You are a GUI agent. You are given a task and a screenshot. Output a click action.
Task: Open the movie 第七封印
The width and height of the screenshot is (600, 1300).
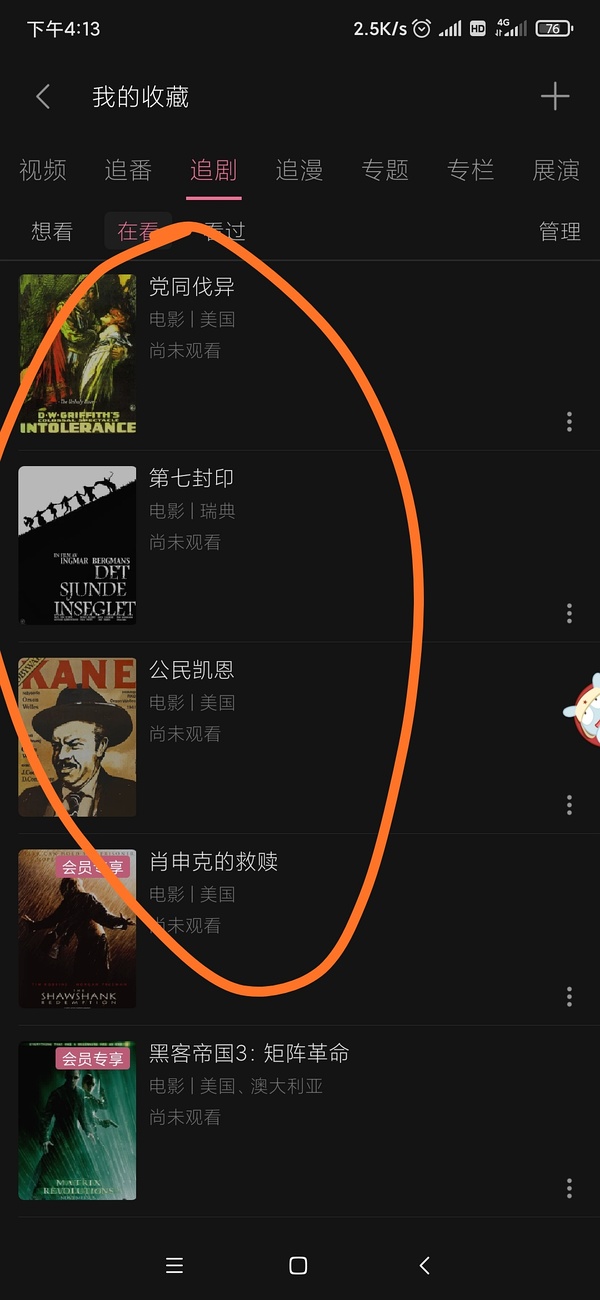[191, 479]
